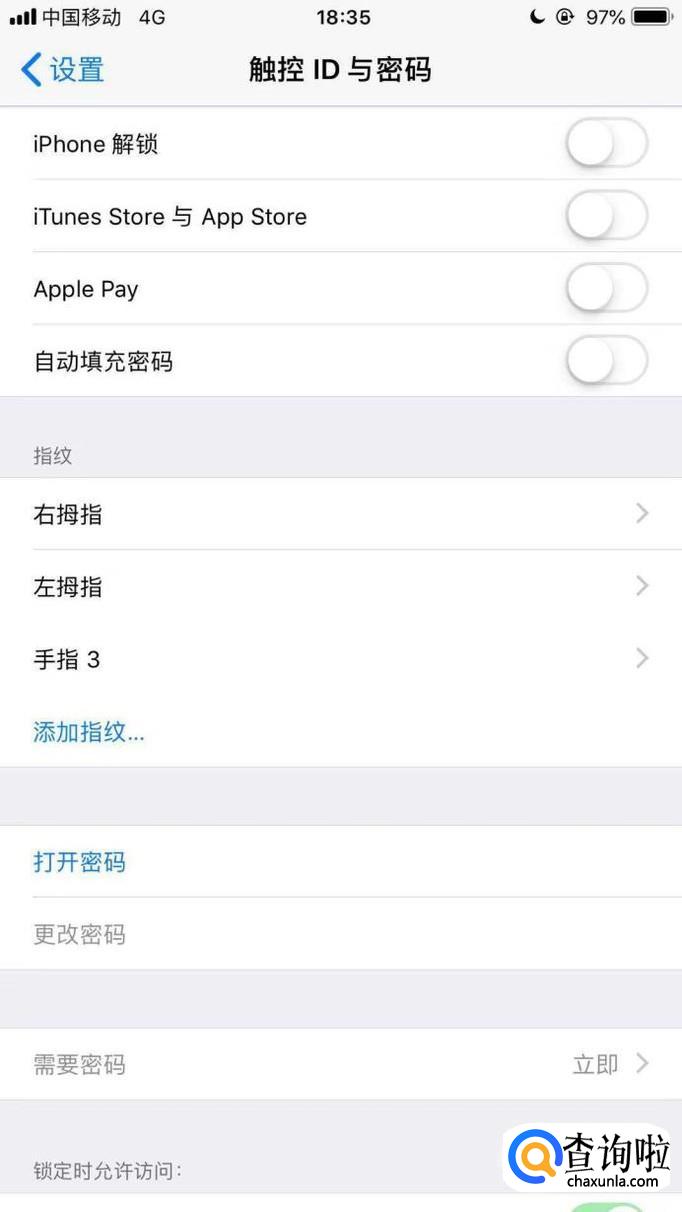Tap 添加指纹 to add a fingerprint
This screenshot has height=1212, width=682.
(89, 732)
